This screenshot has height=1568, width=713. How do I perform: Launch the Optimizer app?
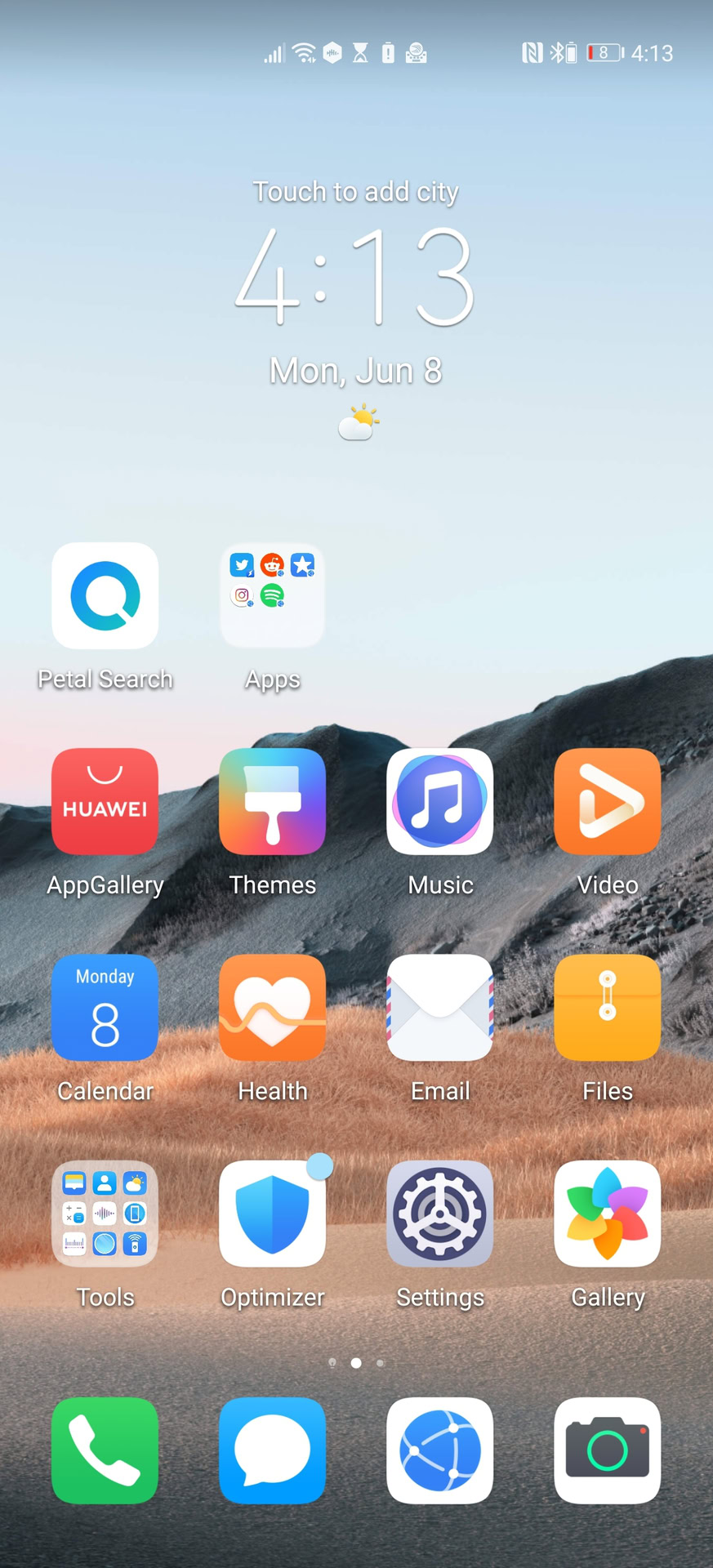[273, 1214]
